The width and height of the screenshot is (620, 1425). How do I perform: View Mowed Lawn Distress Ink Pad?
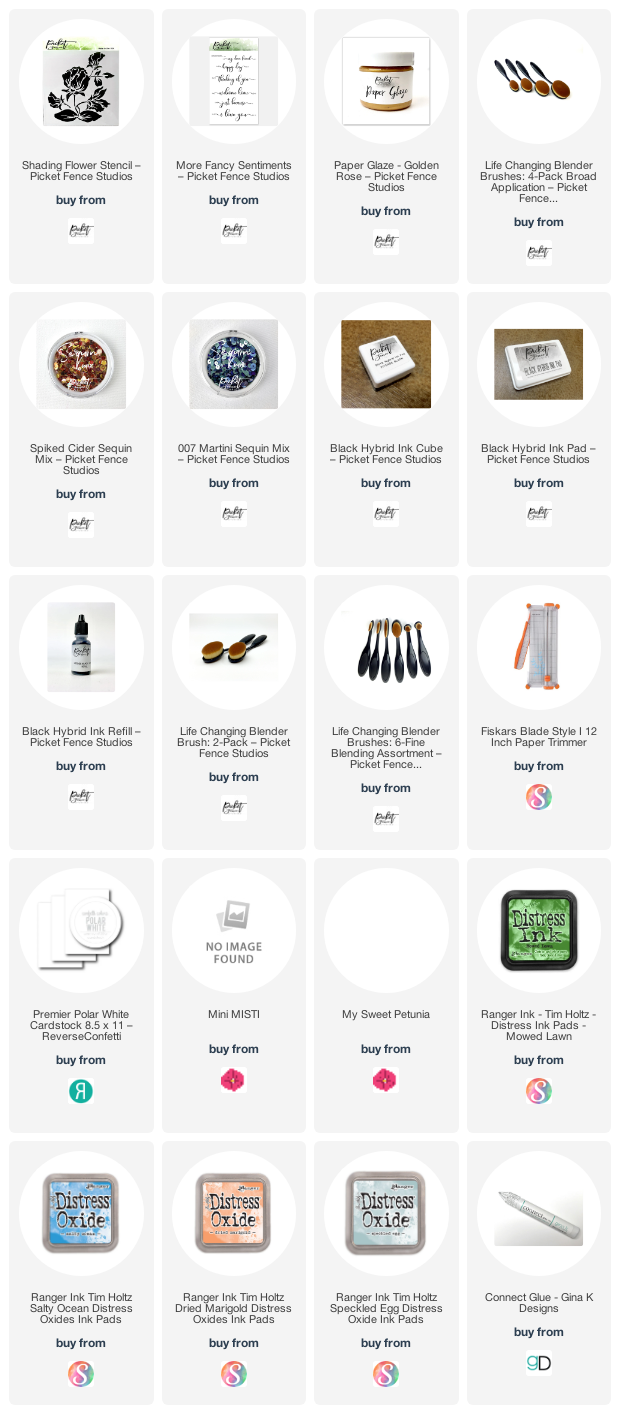539,995
